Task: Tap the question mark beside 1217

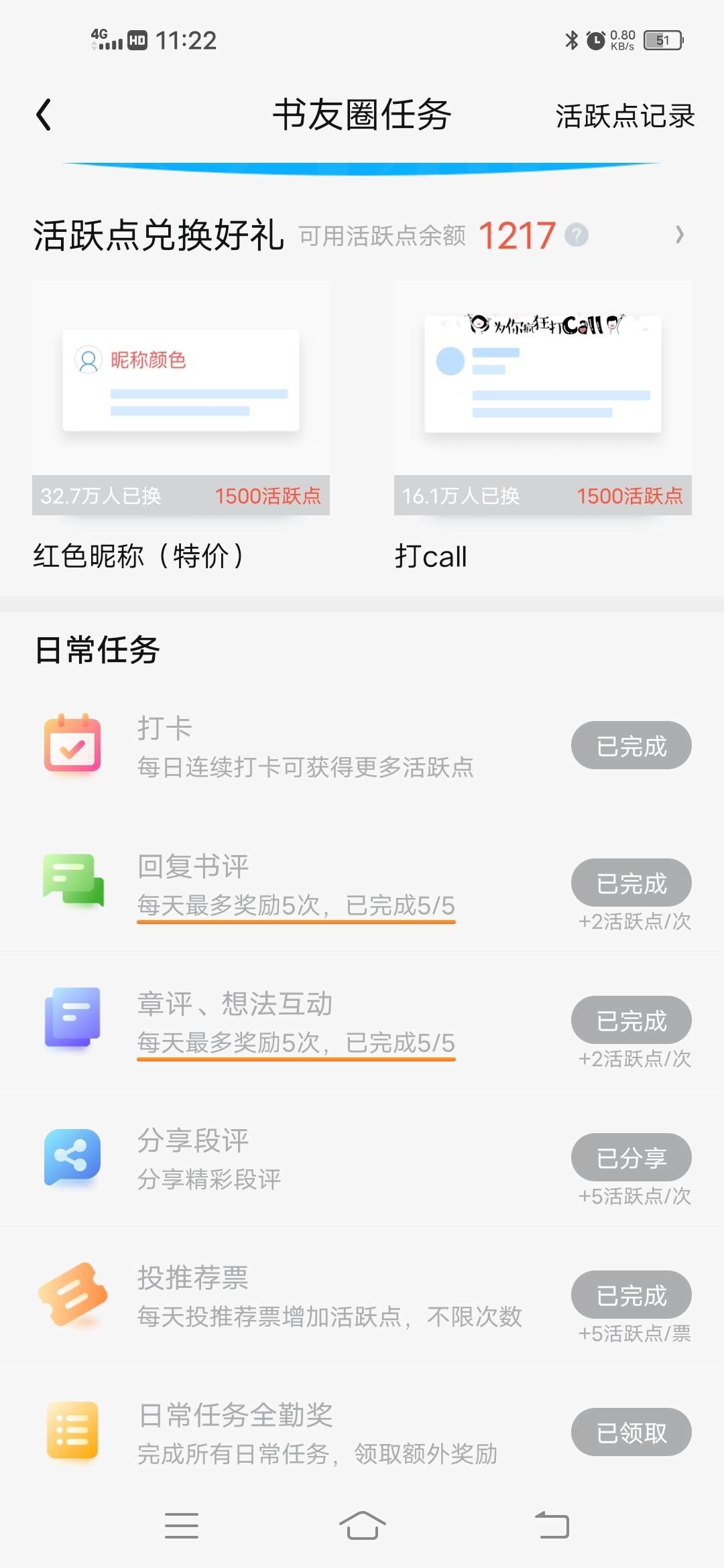Action: [576, 235]
